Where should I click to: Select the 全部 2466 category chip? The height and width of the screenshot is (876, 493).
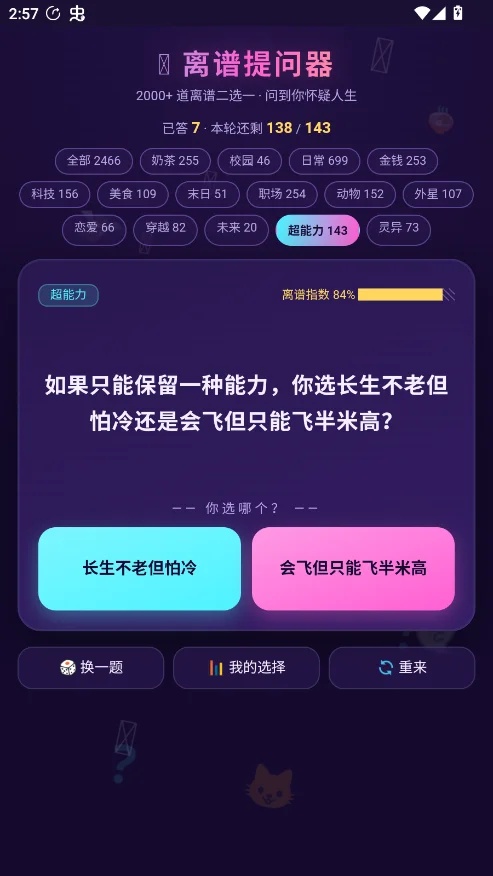coord(94,161)
